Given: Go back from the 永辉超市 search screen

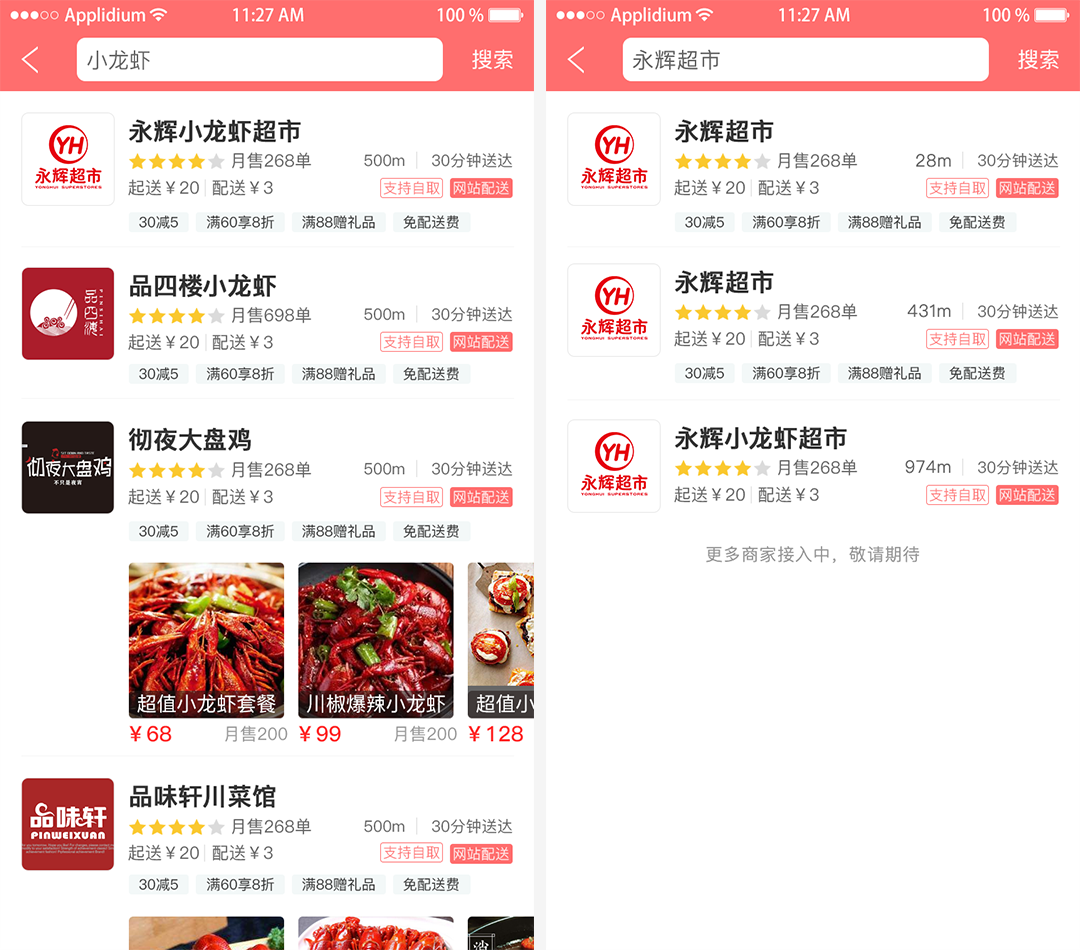Looking at the screenshot, I should (x=577, y=60).
